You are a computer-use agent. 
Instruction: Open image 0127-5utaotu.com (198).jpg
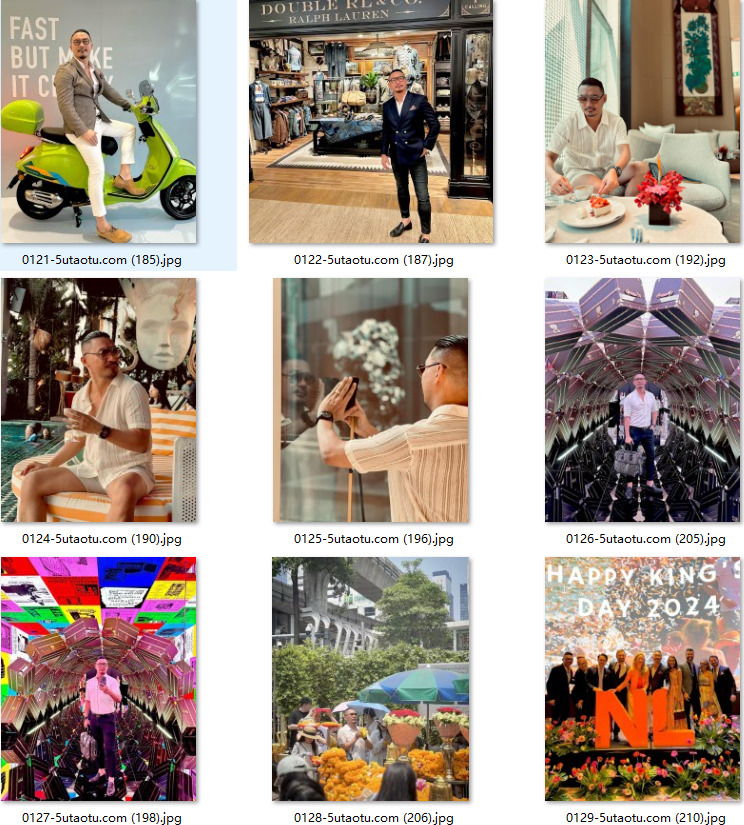(99, 679)
